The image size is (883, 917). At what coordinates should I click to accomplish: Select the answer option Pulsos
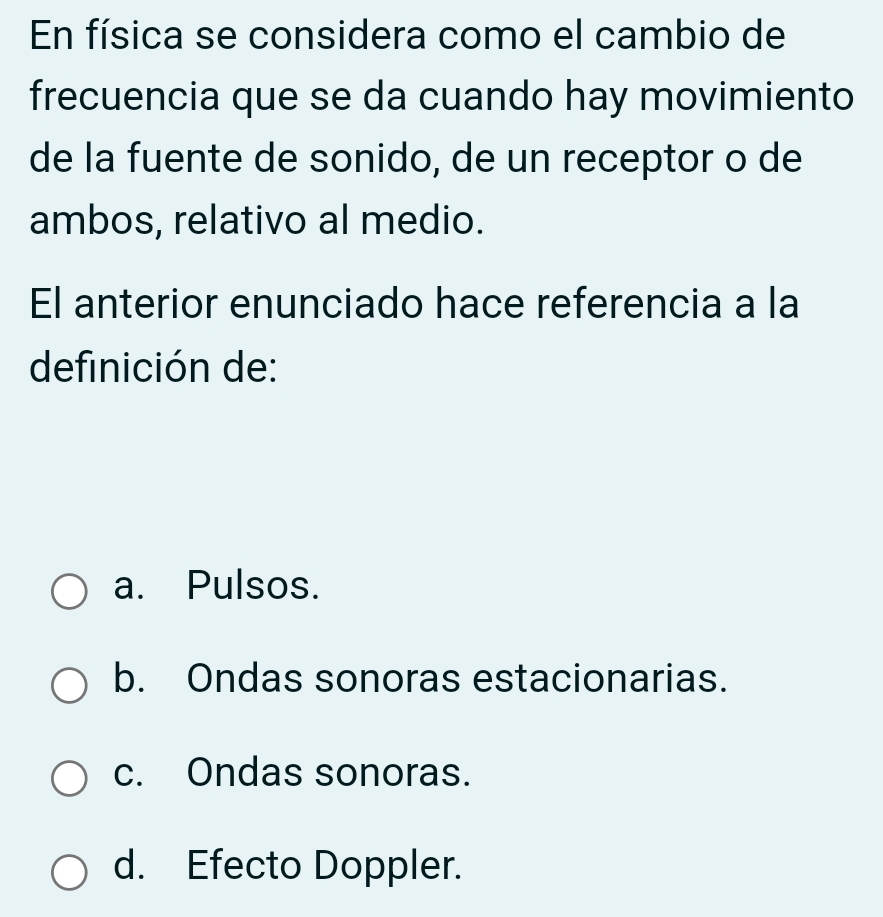[69, 590]
